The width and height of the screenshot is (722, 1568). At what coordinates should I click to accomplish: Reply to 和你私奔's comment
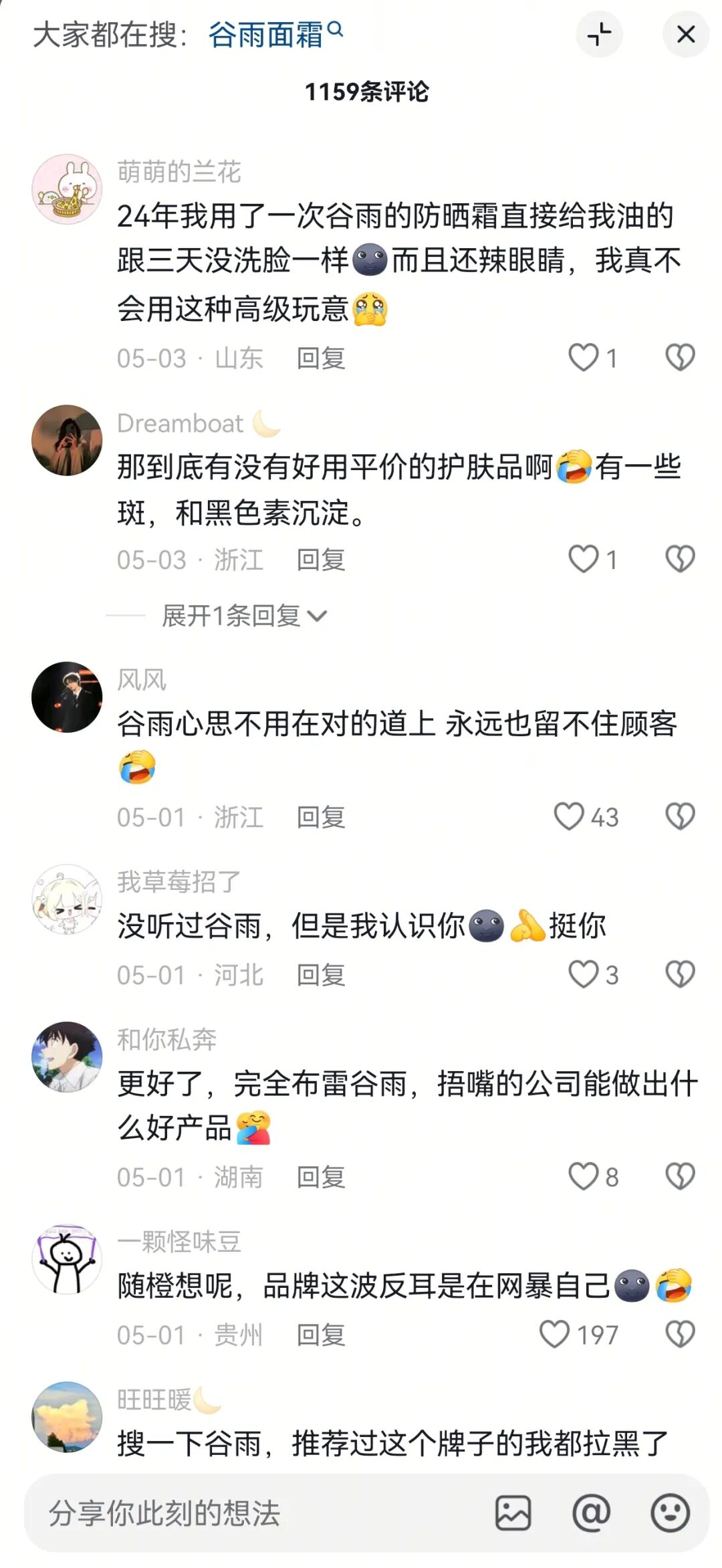[x=321, y=1177]
